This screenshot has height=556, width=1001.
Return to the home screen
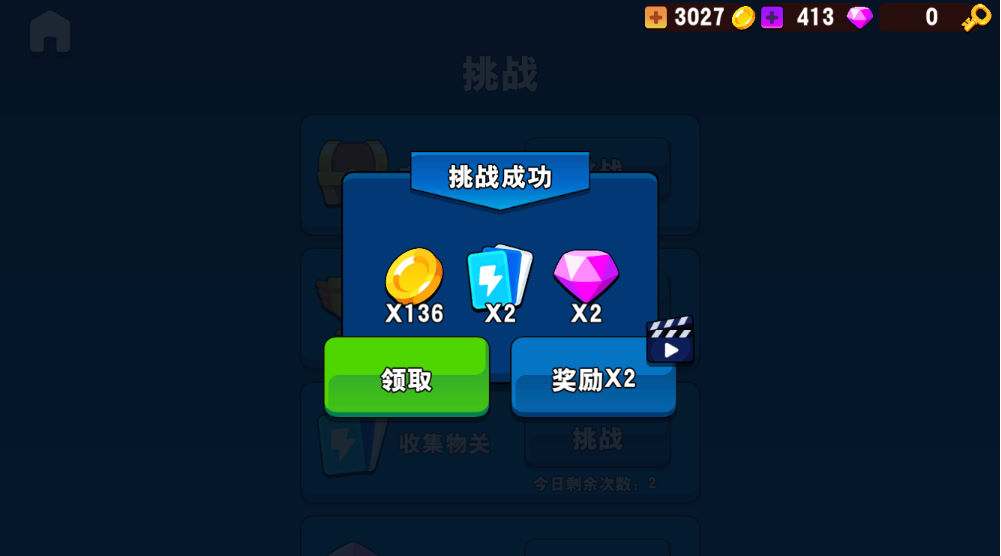[x=50, y=32]
